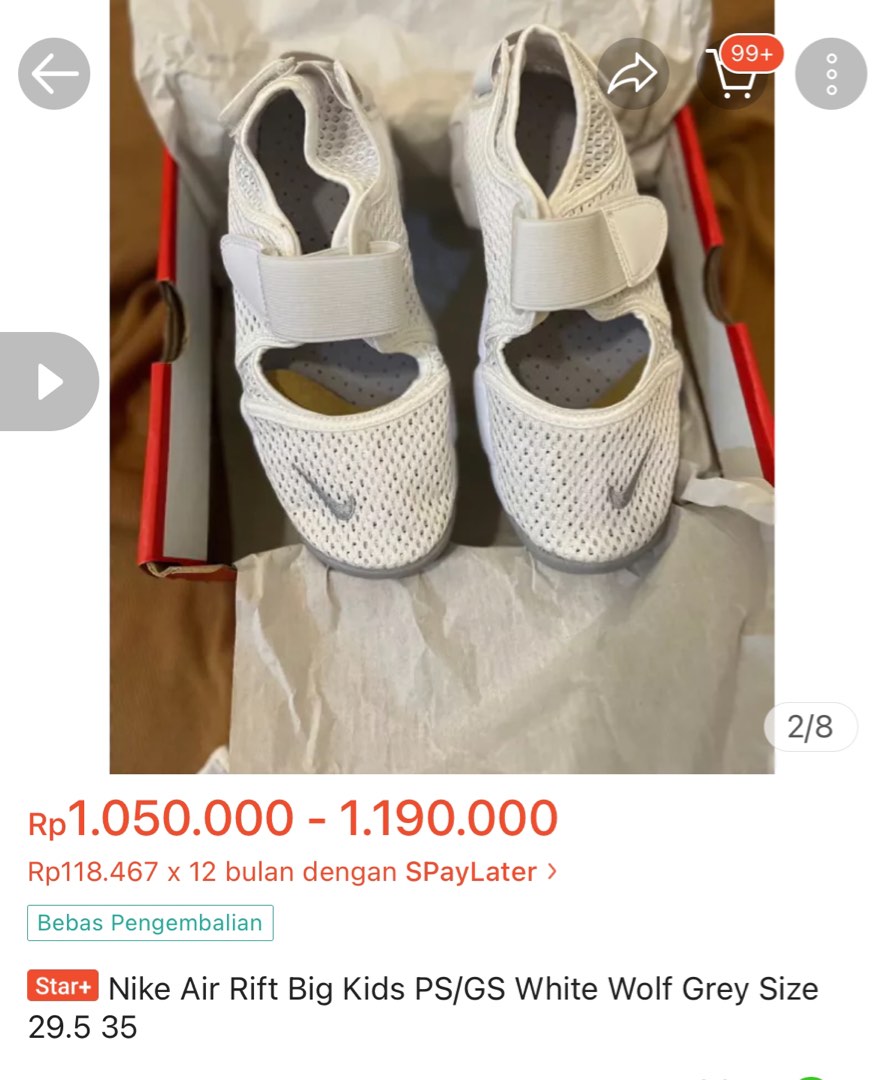Open SPayLater installment details
The width and height of the screenshot is (886, 1080).
[292, 872]
